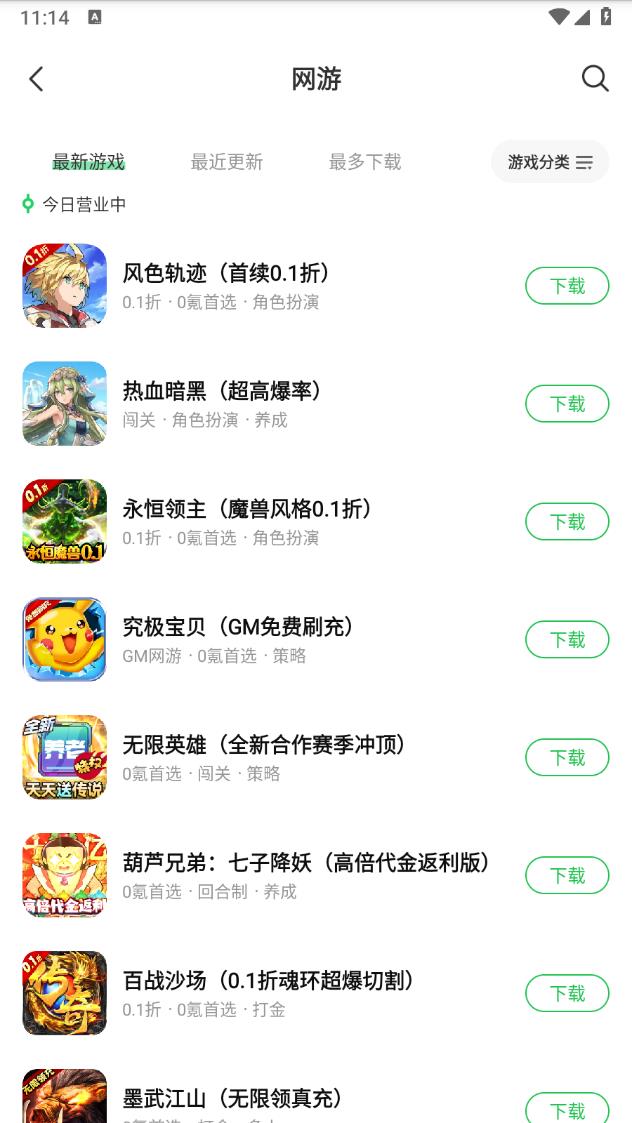Switch to the 最近更新 tab
The height and width of the screenshot is (1123, 632).
click(x=227, y=162)
